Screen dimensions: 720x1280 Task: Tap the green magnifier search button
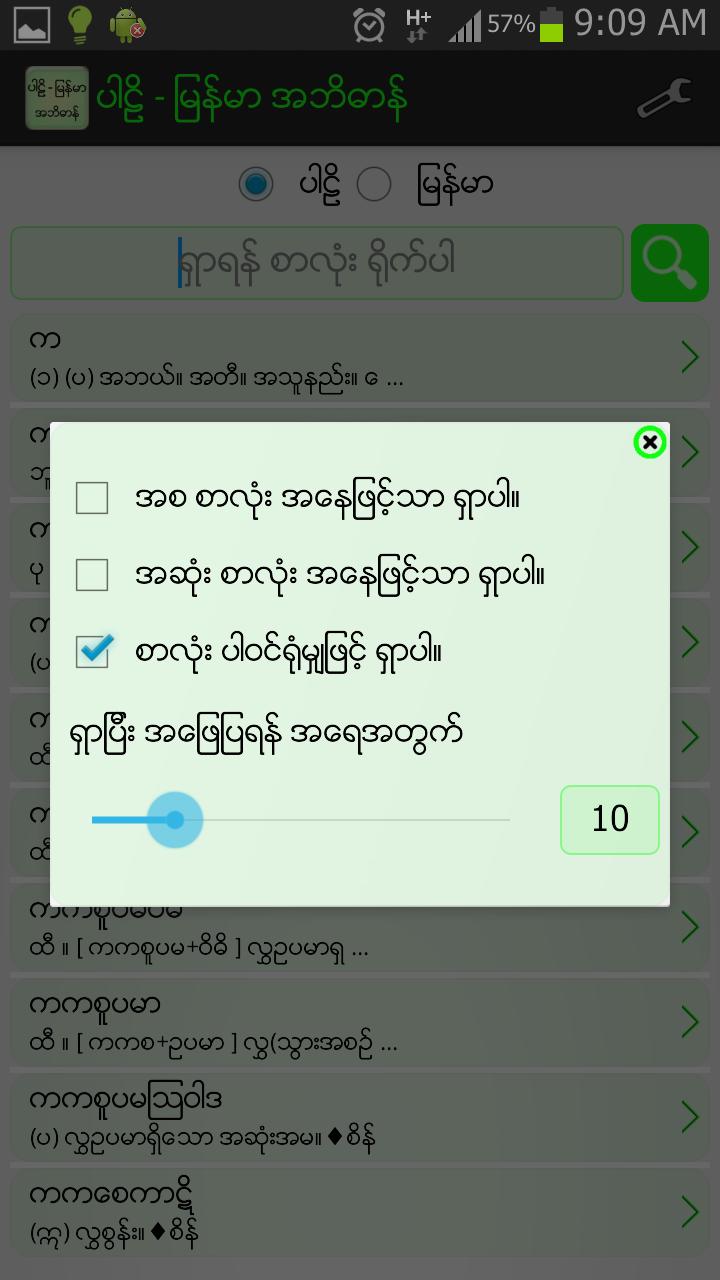669,262
